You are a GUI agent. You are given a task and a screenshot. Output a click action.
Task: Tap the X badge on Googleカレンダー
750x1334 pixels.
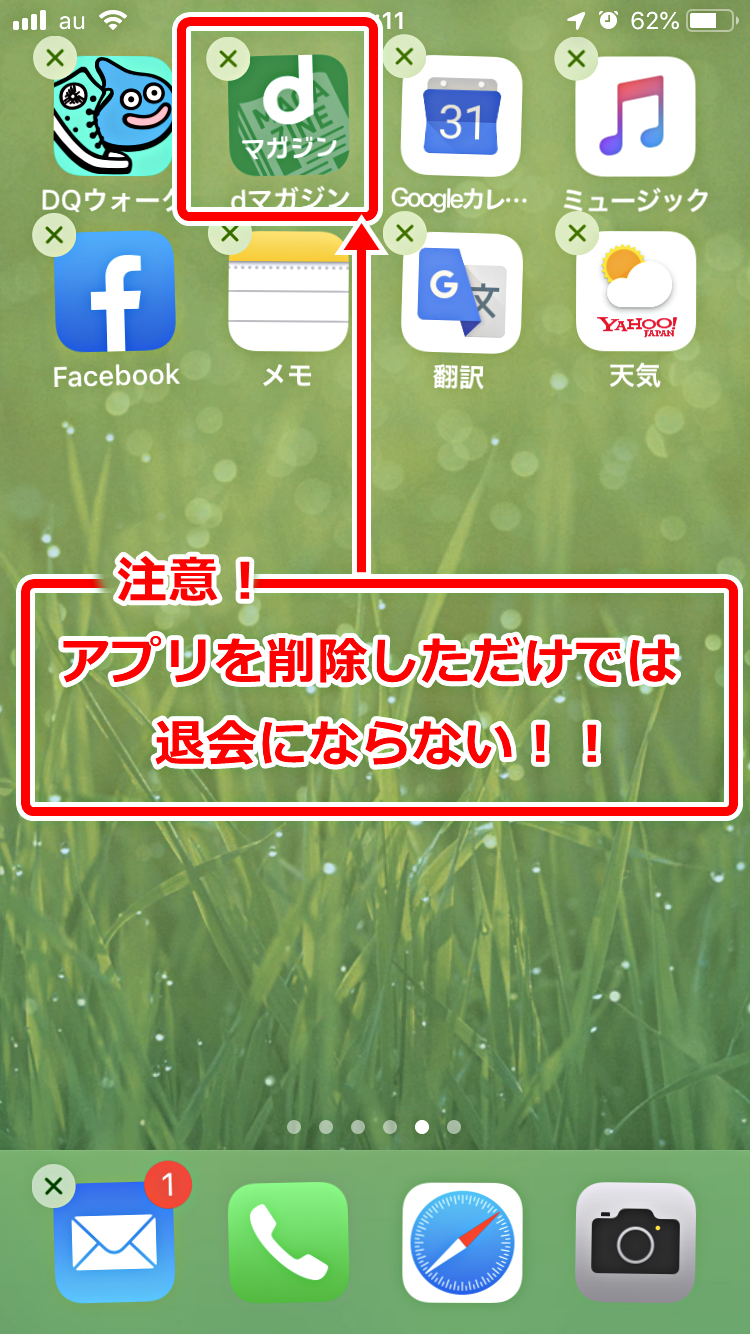tap(404, 58)
